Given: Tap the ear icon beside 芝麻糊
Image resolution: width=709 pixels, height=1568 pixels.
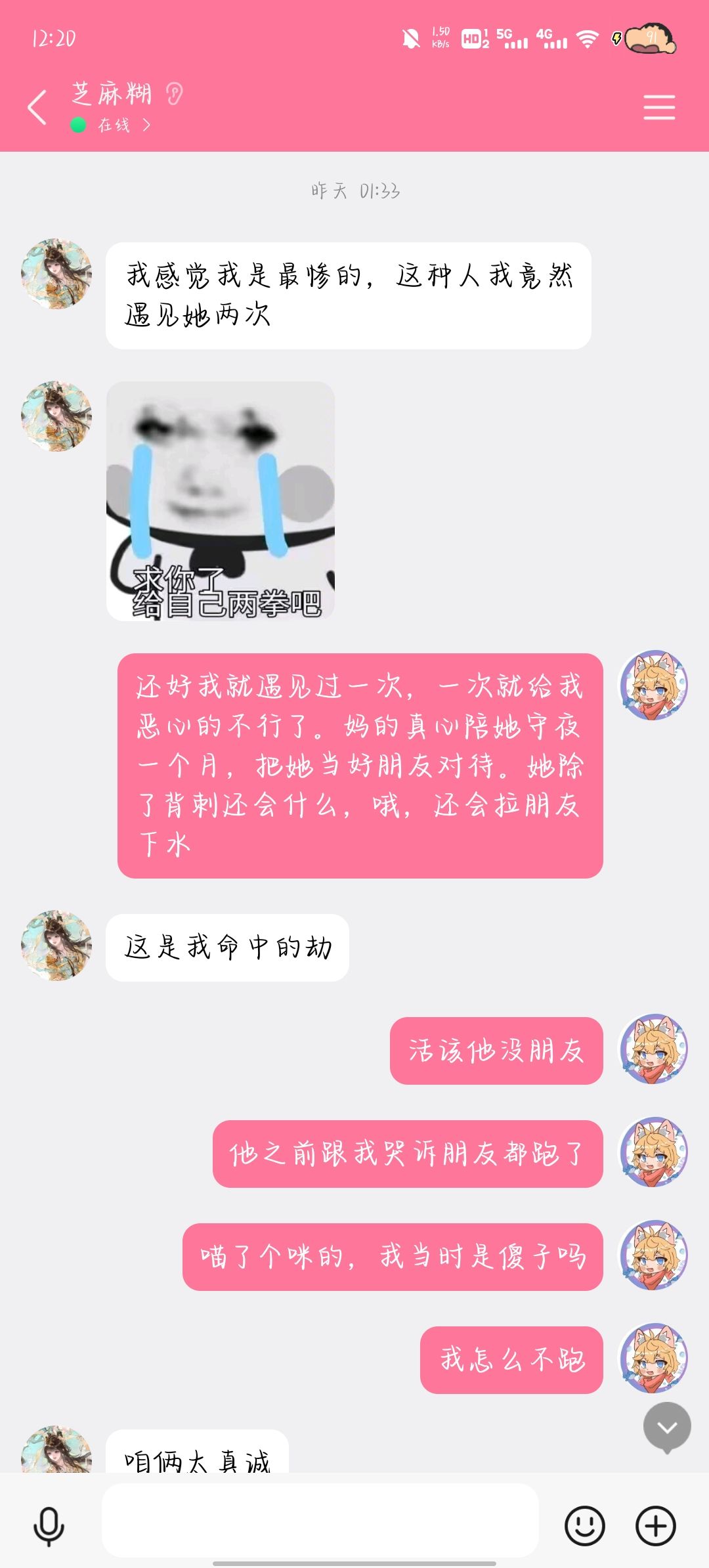Looking at the screenshot, I should [x=174, y=94].
